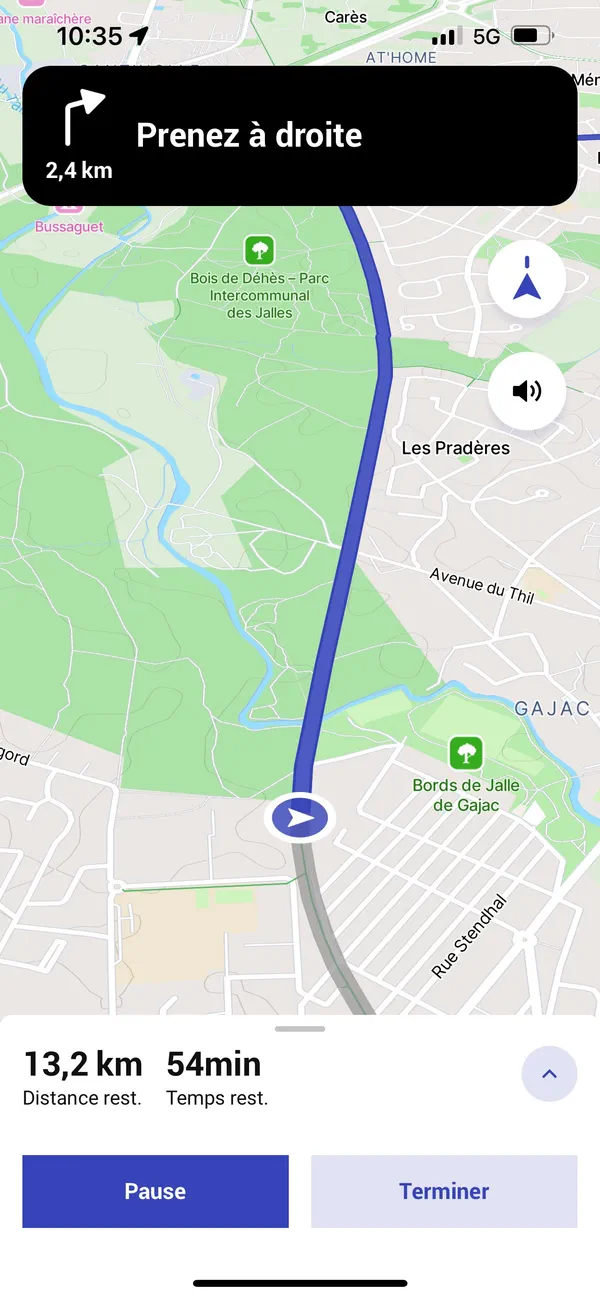600x1298 pixels.
Task: Tap the compass north-orientation button
Action: click(527, 280)
